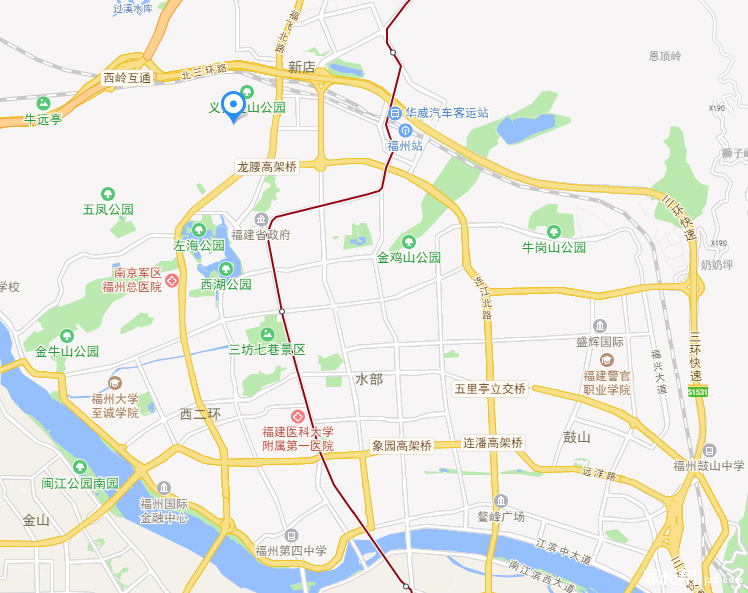
Task: Select the 西湖公园 park marker
Action: 226,269
